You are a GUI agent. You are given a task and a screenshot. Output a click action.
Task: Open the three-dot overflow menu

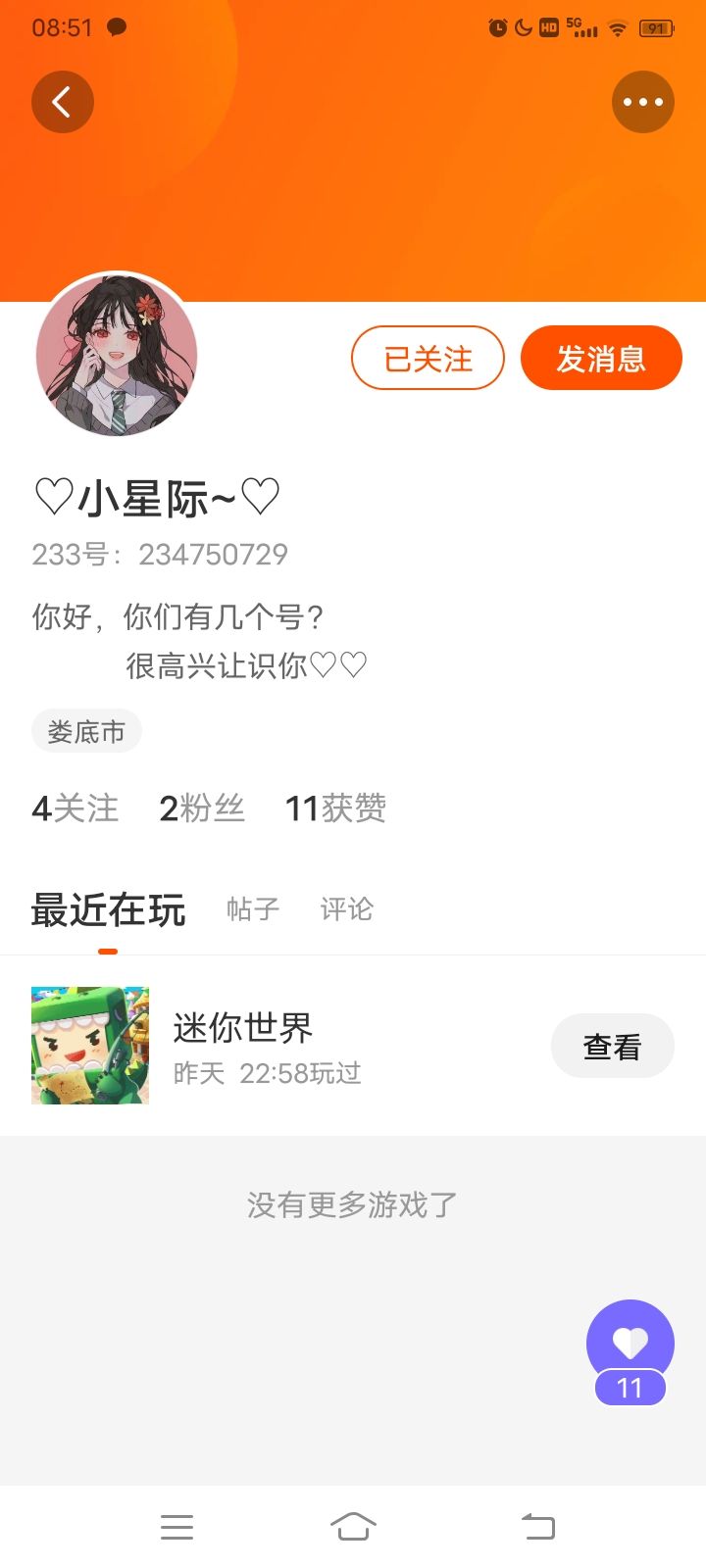pos(643,102)
